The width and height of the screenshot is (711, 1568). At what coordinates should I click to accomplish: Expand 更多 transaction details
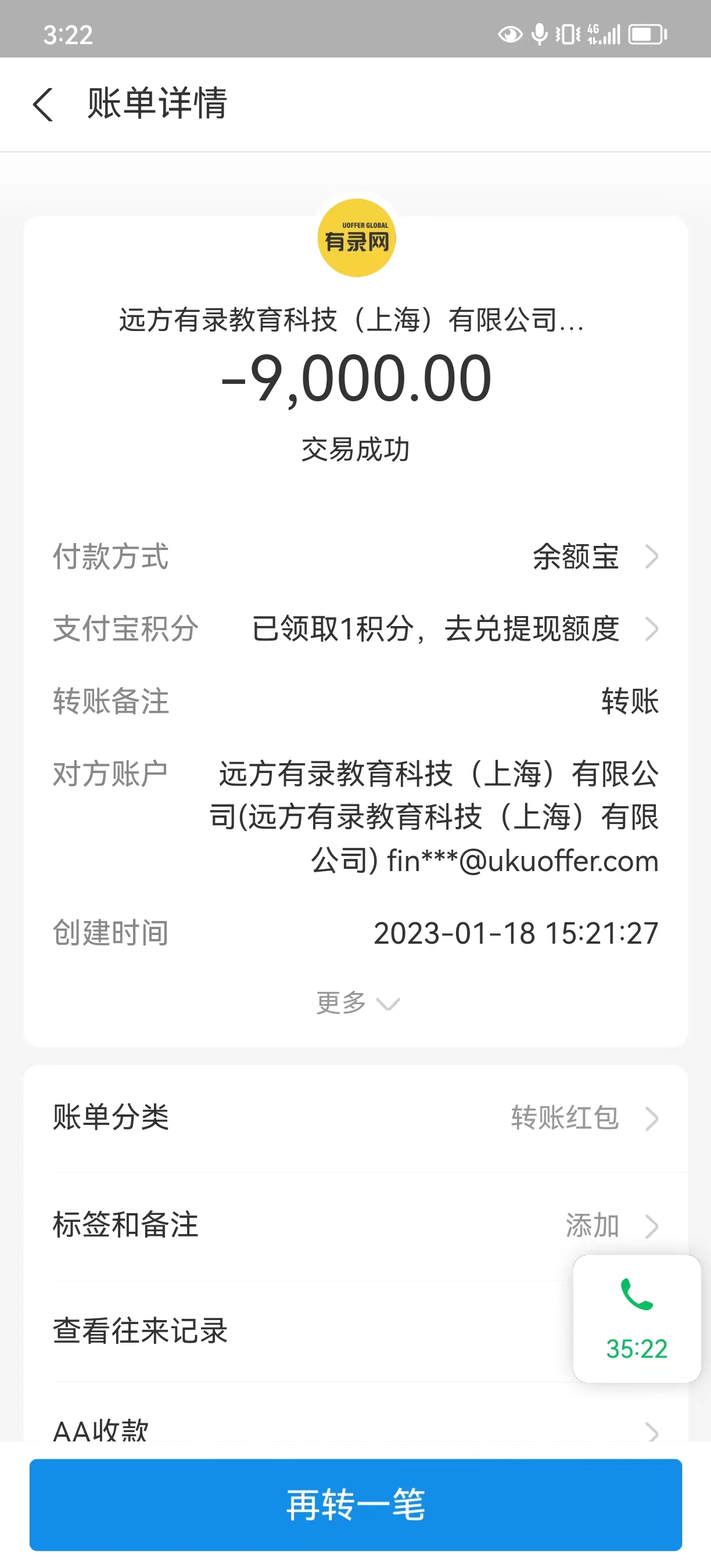coord(356,1002)
